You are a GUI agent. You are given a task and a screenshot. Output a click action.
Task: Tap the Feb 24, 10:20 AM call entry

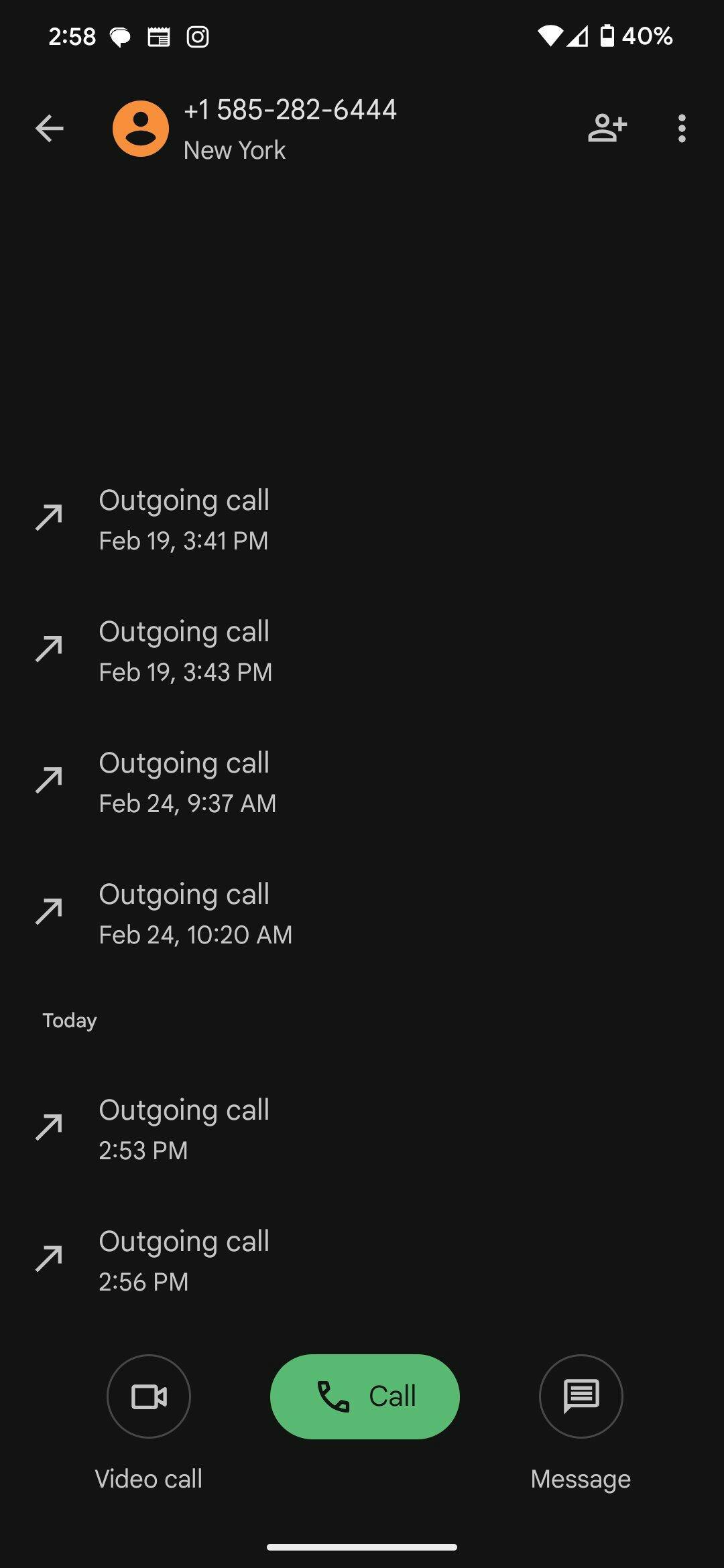362,913
